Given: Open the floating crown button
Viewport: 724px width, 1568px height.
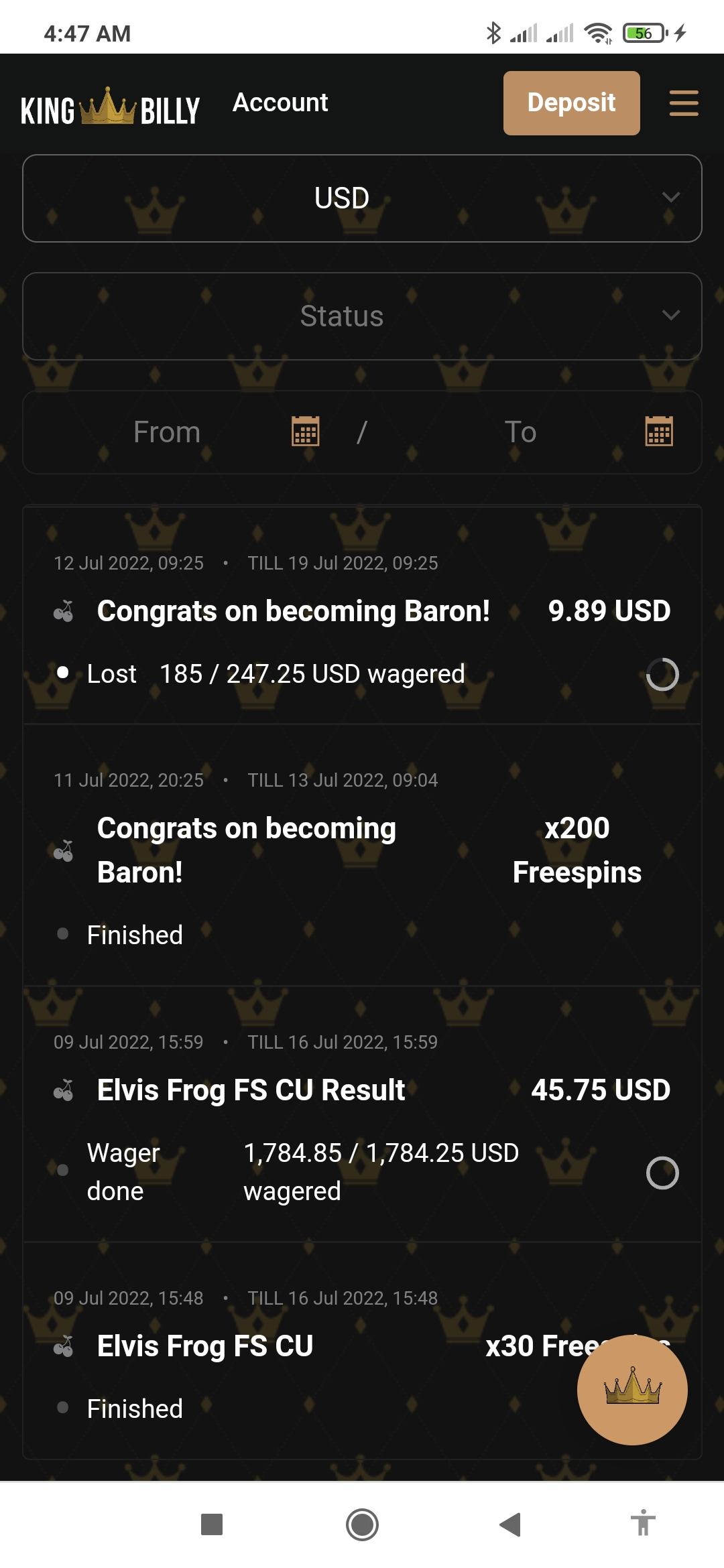Looking at the screenshot, I should 632,1390.
